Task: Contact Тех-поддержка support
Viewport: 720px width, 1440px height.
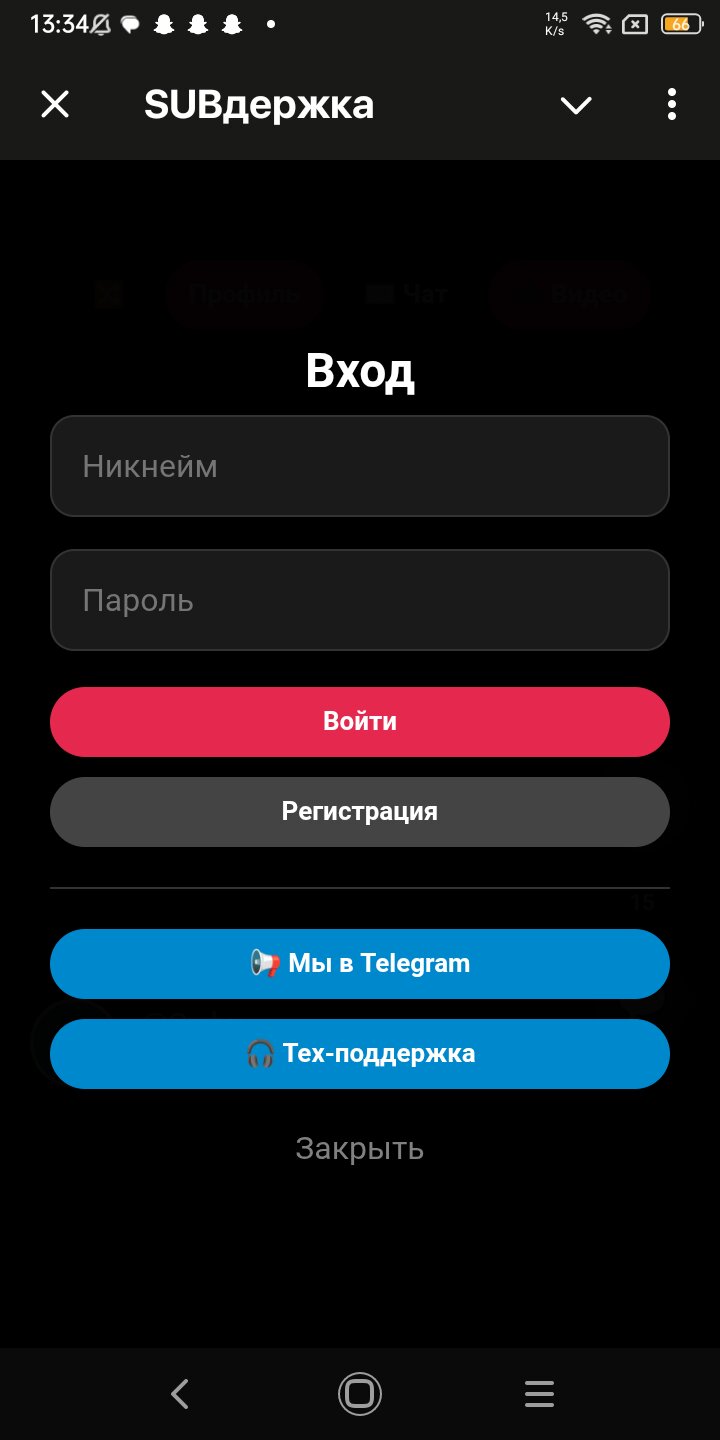Action: point(360,1053)
